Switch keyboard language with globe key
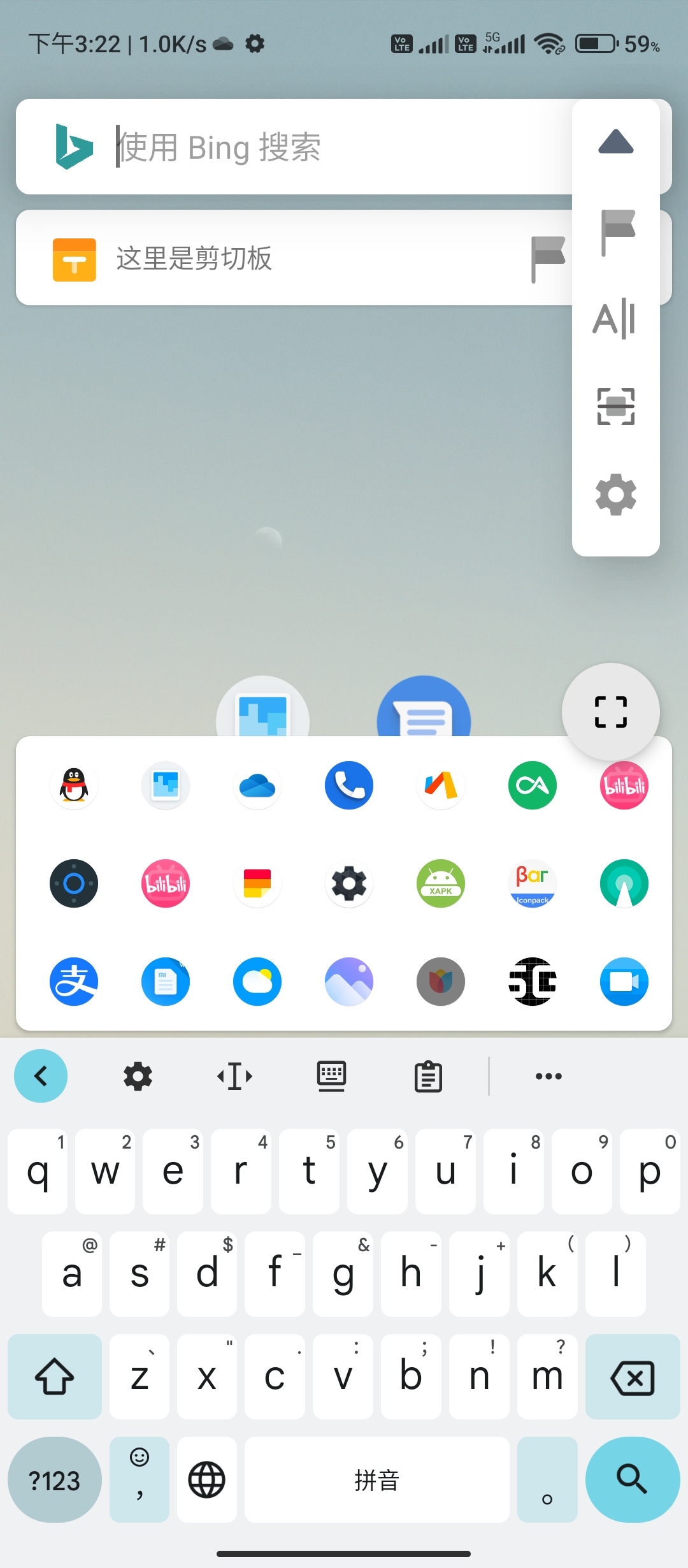The height and width of the screenshot is (1568, 688). 206,1479
